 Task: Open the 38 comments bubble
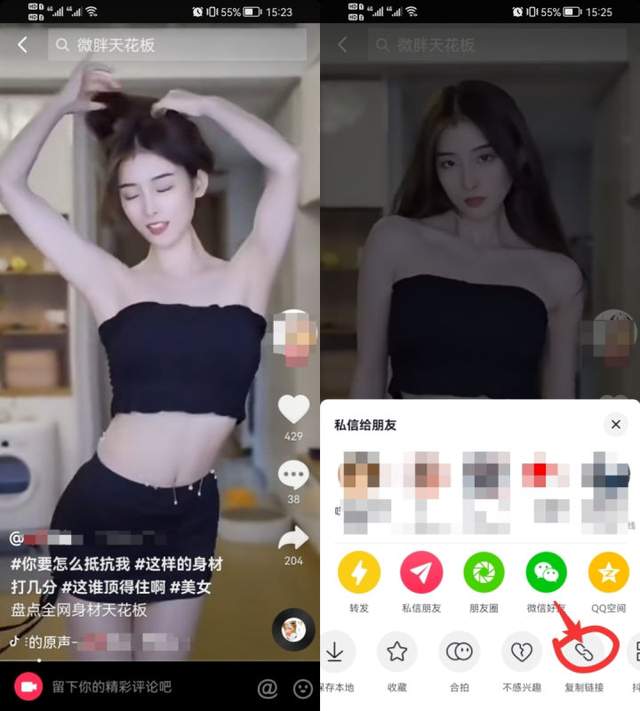[x=293, y=474]
